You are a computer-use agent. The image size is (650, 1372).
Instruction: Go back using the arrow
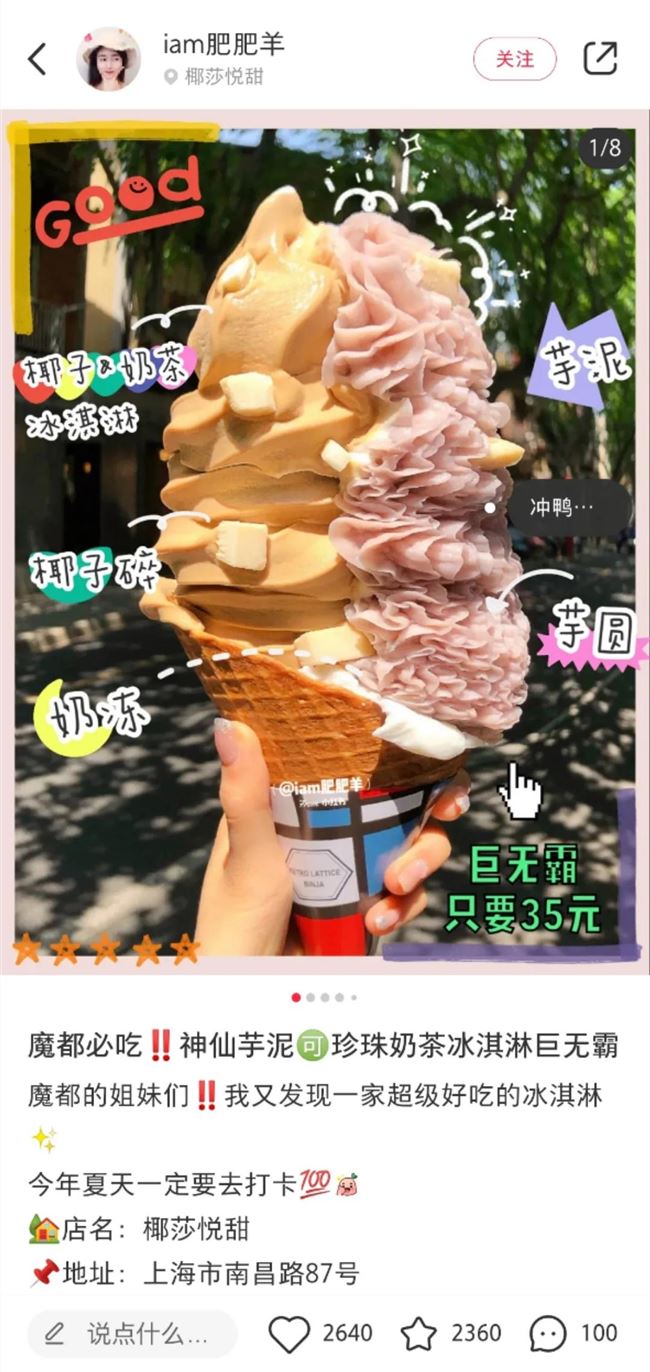click(x=37, y=59)
